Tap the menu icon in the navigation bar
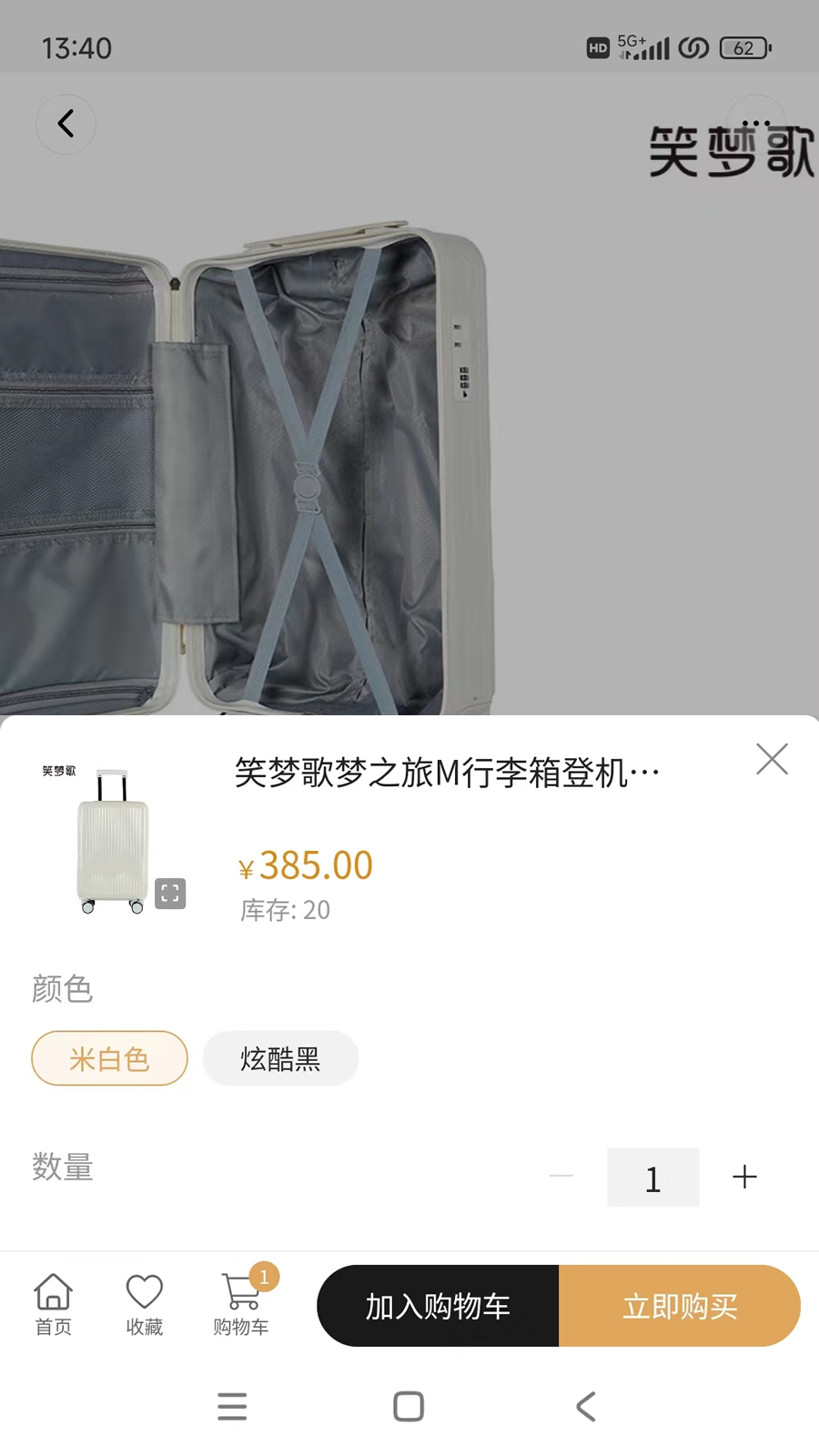This screenshot has width=819, height=1456. click(x=233, y=1406)
